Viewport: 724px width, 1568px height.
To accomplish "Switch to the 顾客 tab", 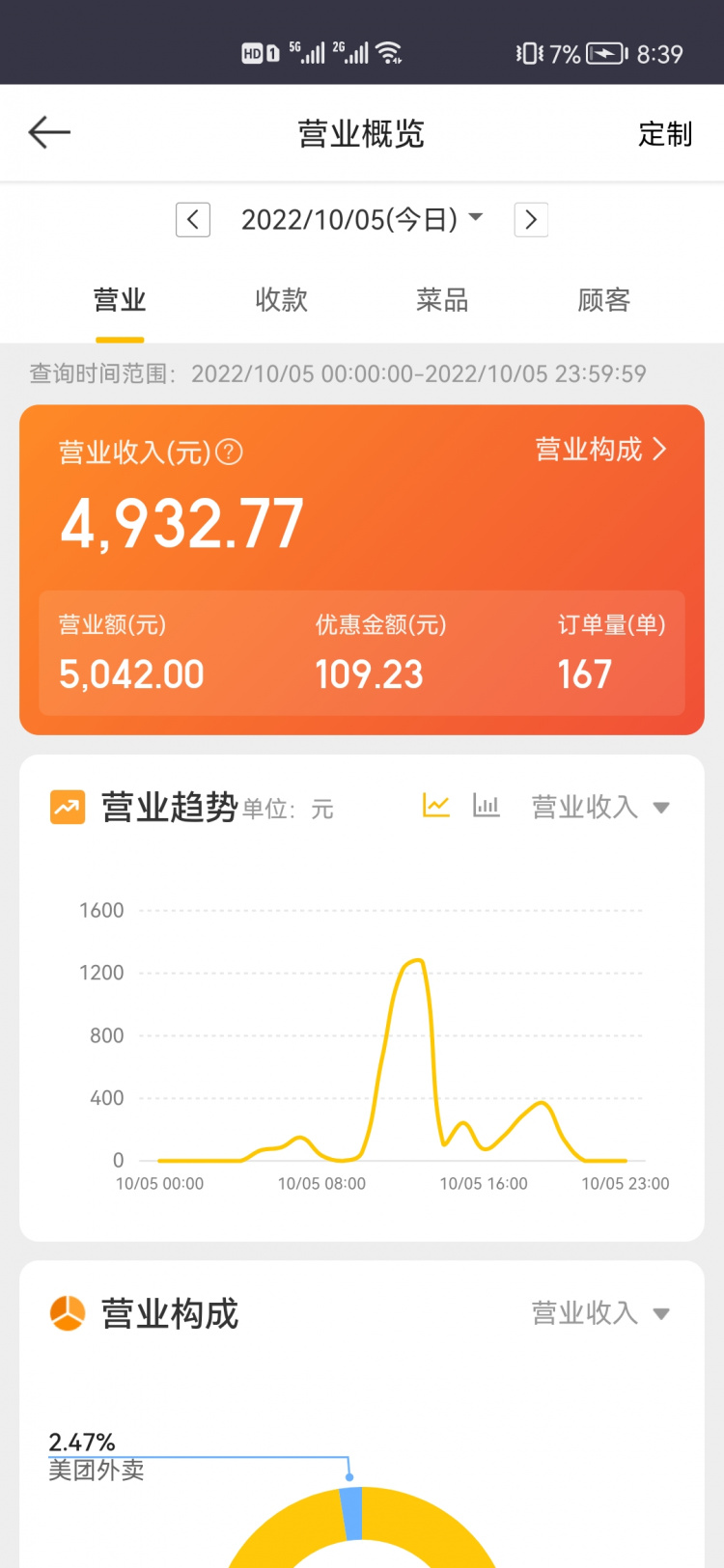I will pos(604,300).
